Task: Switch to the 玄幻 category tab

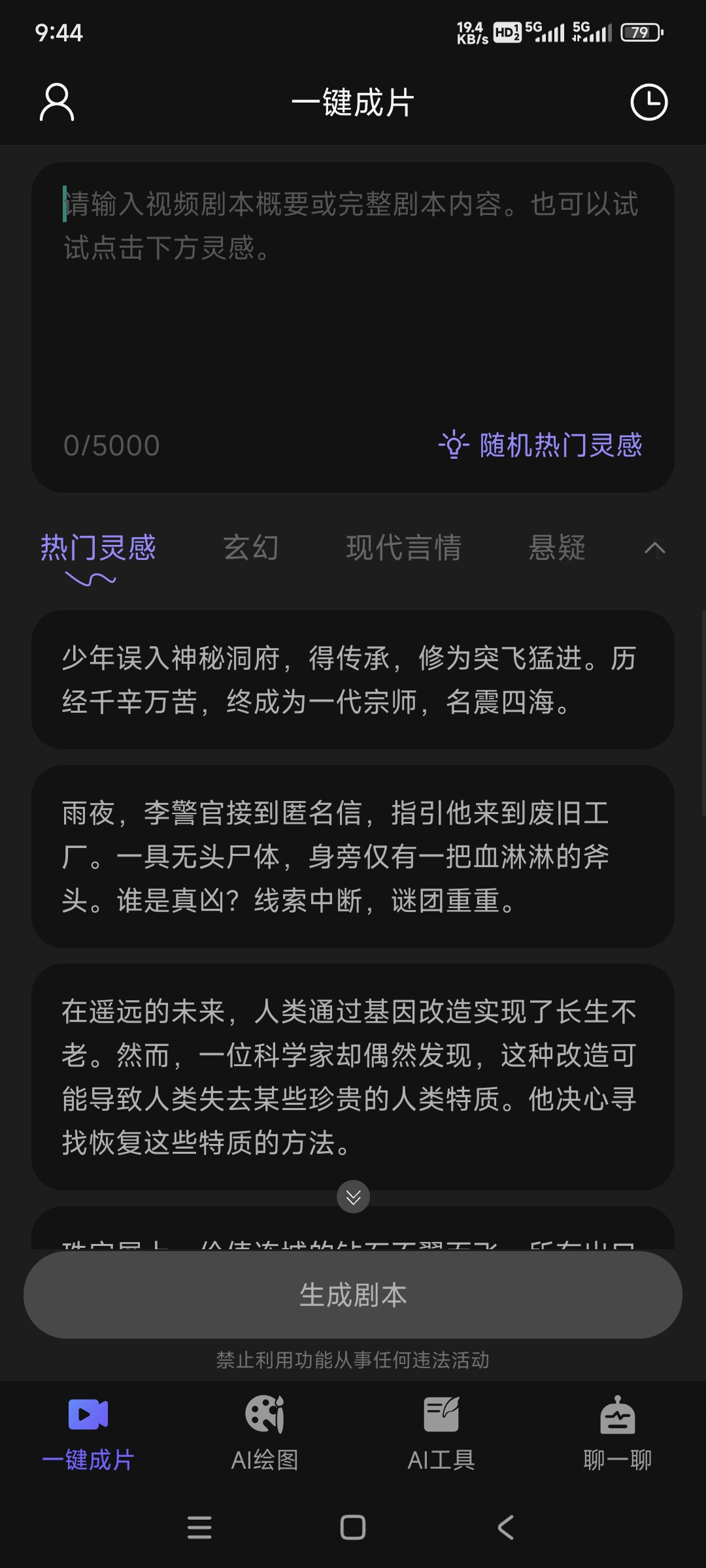Action: pyautogui.click(x=251, y=547)
